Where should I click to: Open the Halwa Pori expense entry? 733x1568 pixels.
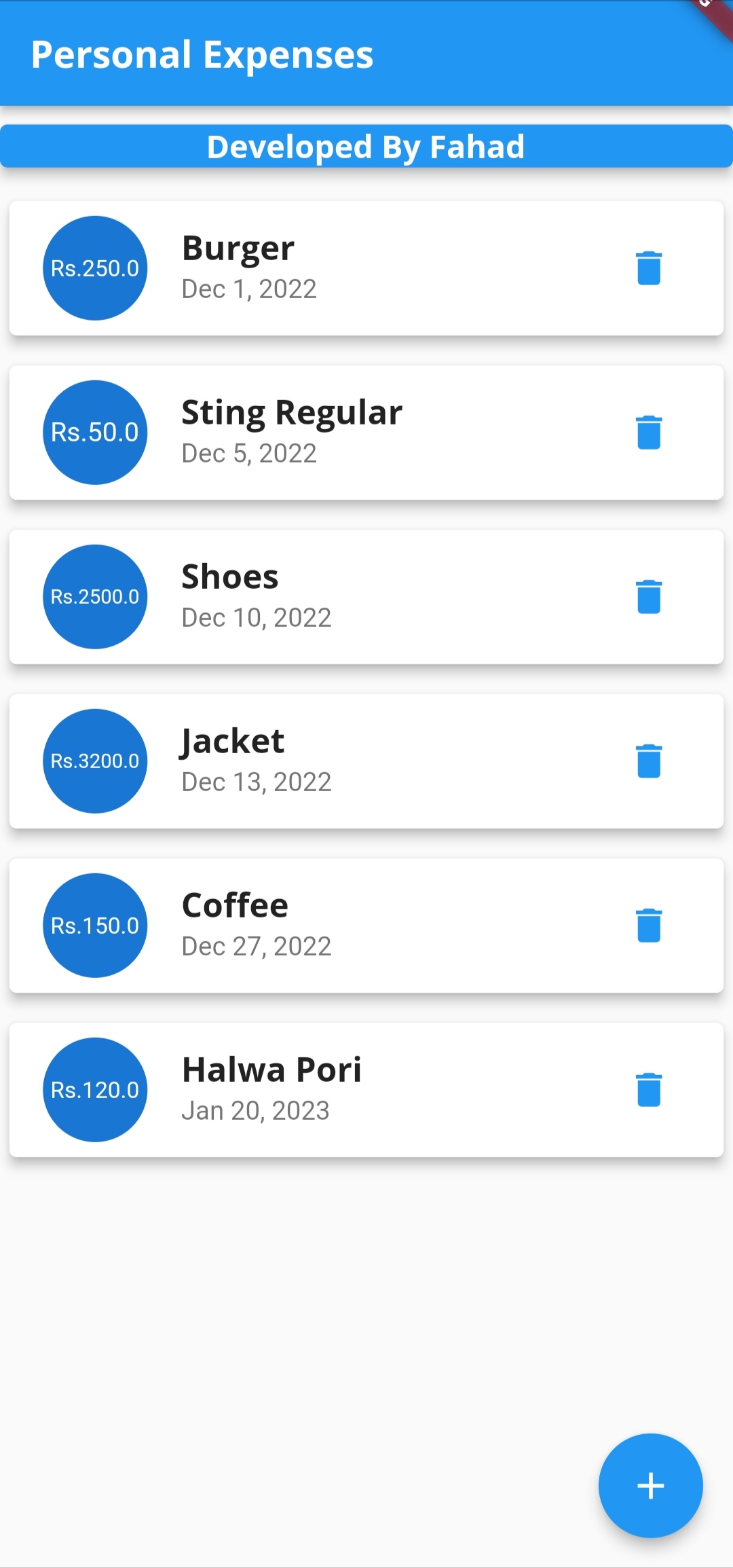[x=366, y=1089]
